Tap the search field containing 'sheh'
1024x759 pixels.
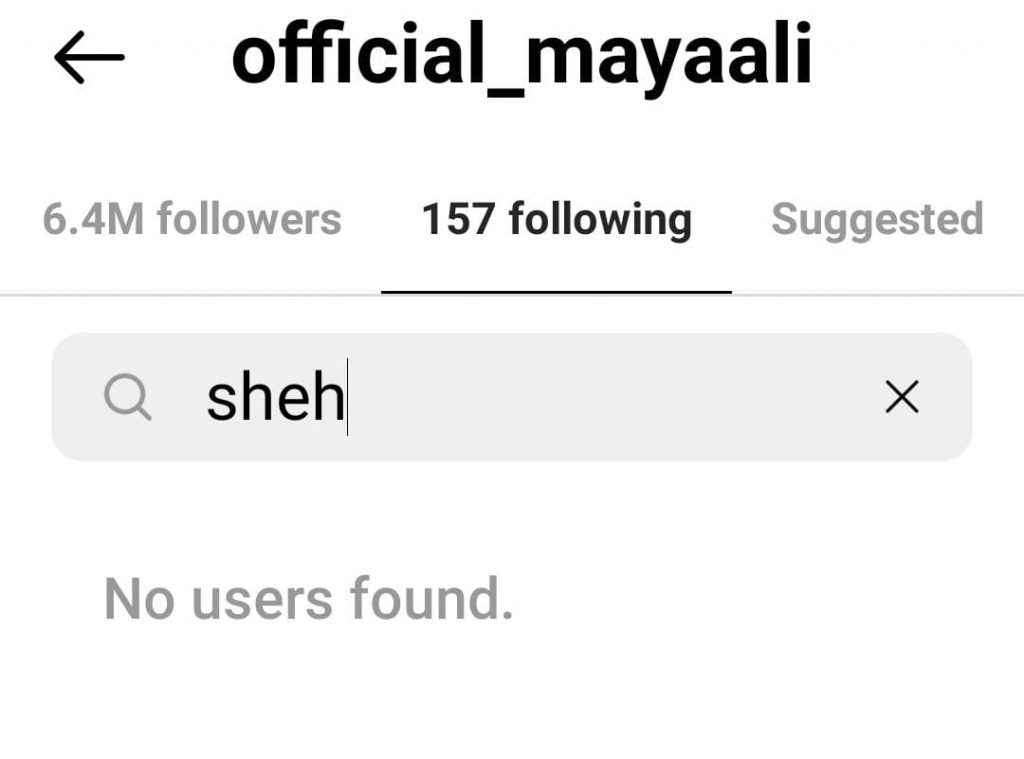tap(500, 398)
